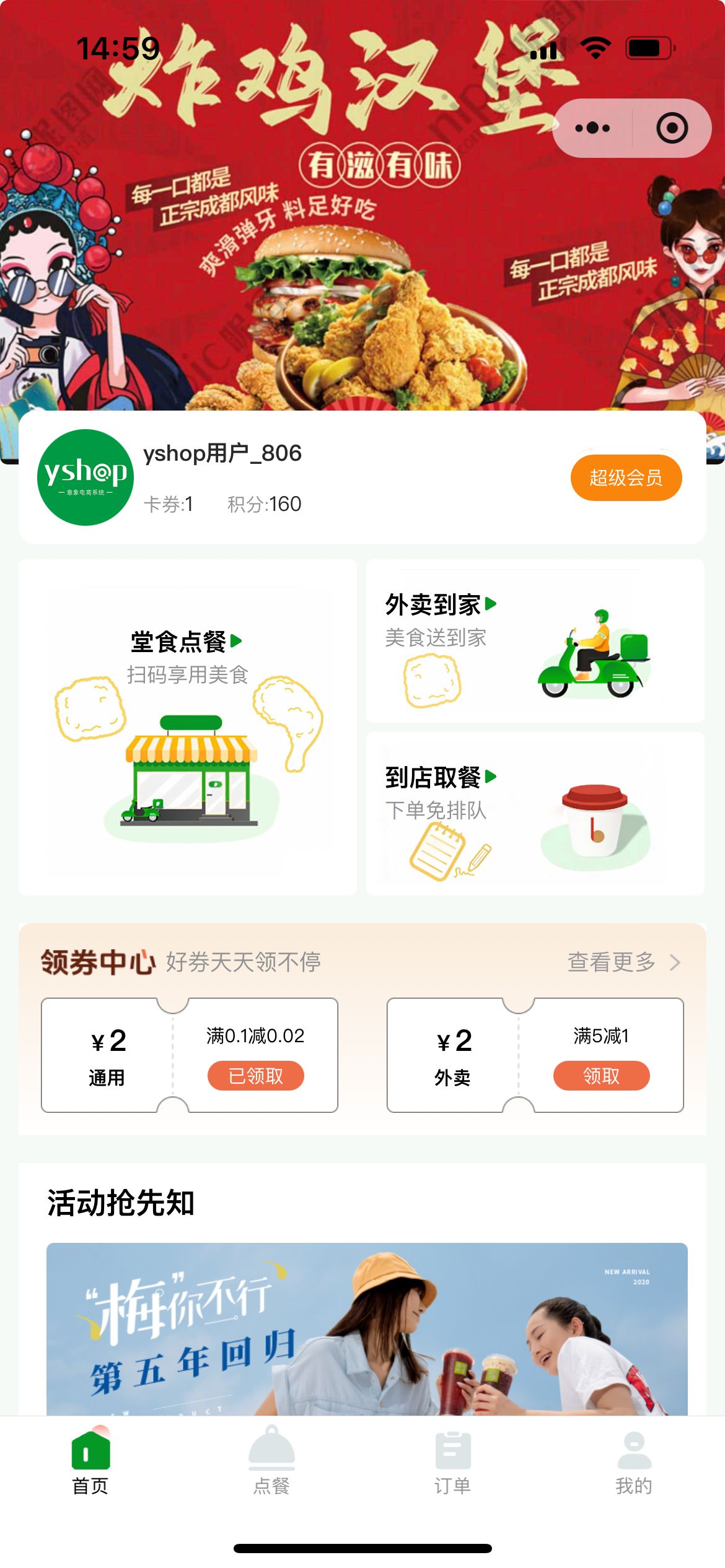Expand 到店取餐 via its green arrow
Screen dimensions: 725x1568
point(490,775)
